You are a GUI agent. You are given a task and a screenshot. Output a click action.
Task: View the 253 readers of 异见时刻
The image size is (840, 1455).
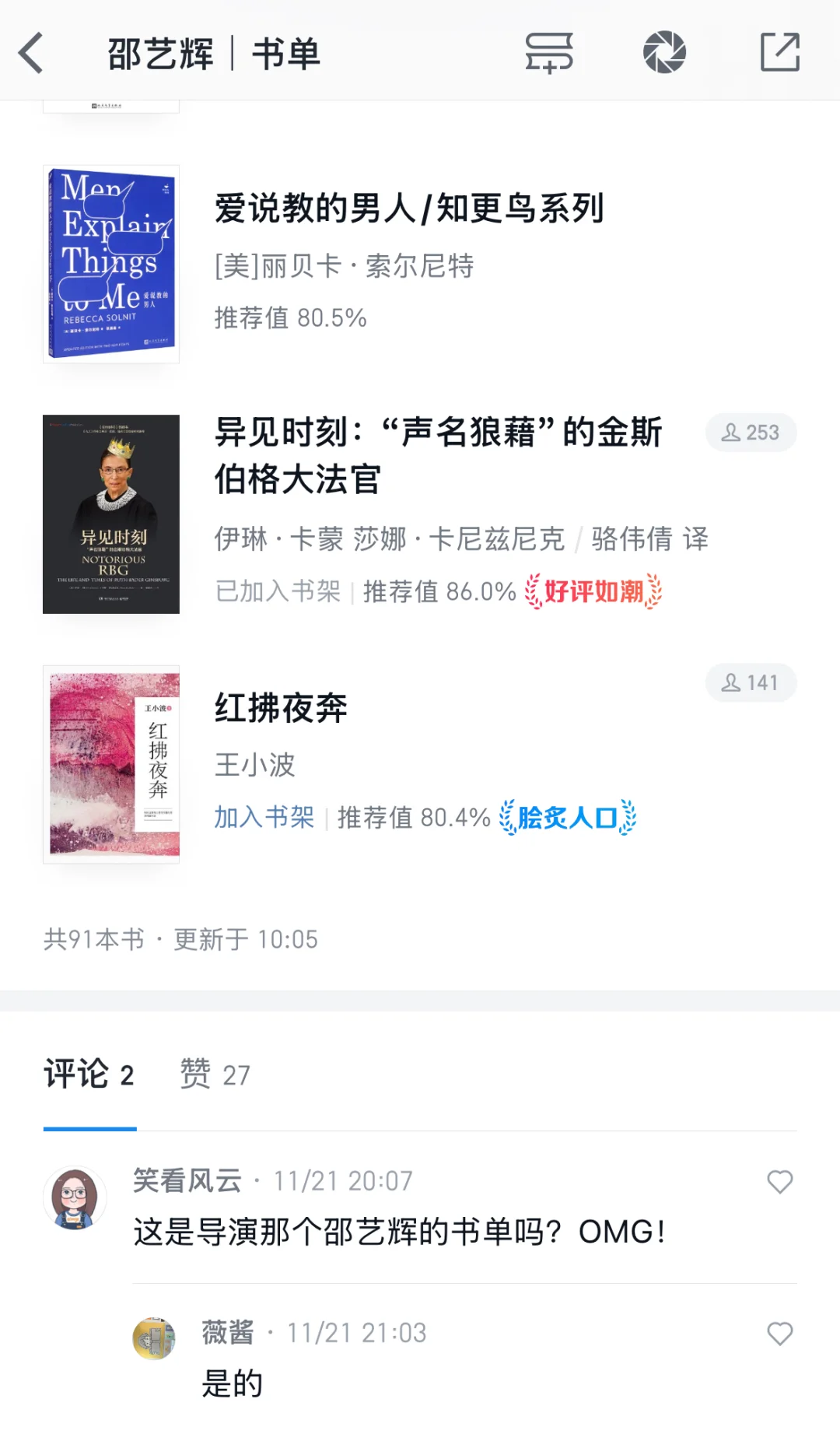[751, 433]
